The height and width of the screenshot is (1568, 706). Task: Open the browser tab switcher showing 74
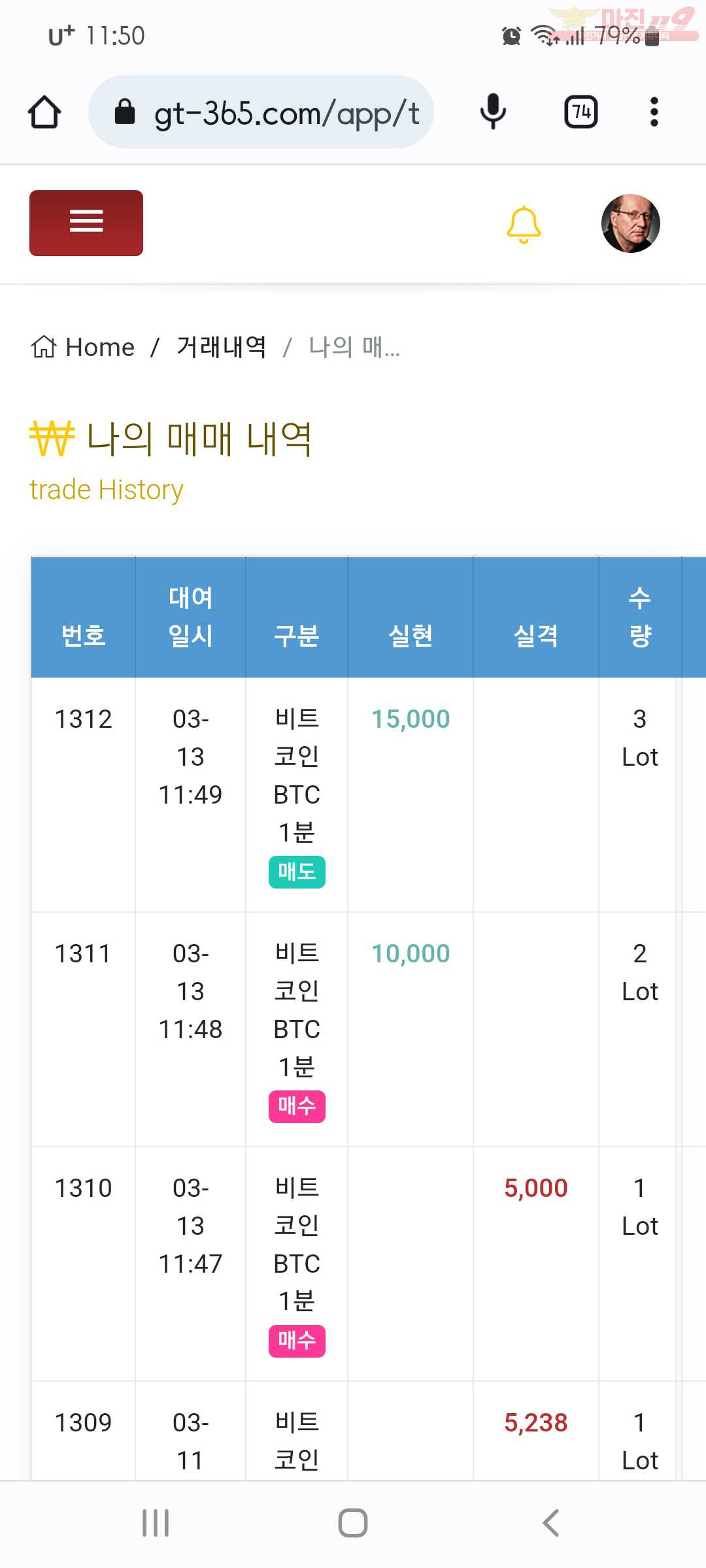[581, 112]
